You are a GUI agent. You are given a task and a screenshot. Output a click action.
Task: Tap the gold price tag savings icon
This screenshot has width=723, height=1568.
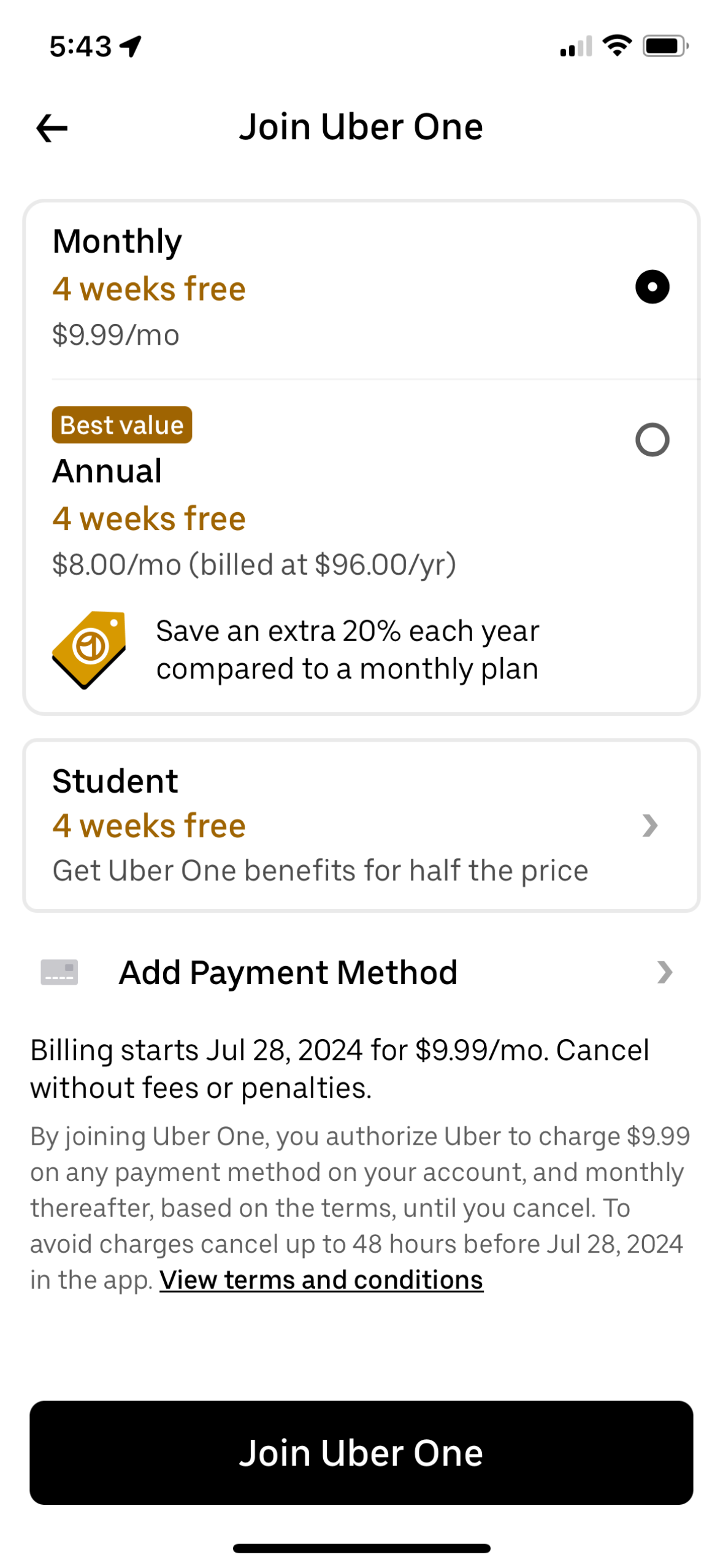click(89, 649)
